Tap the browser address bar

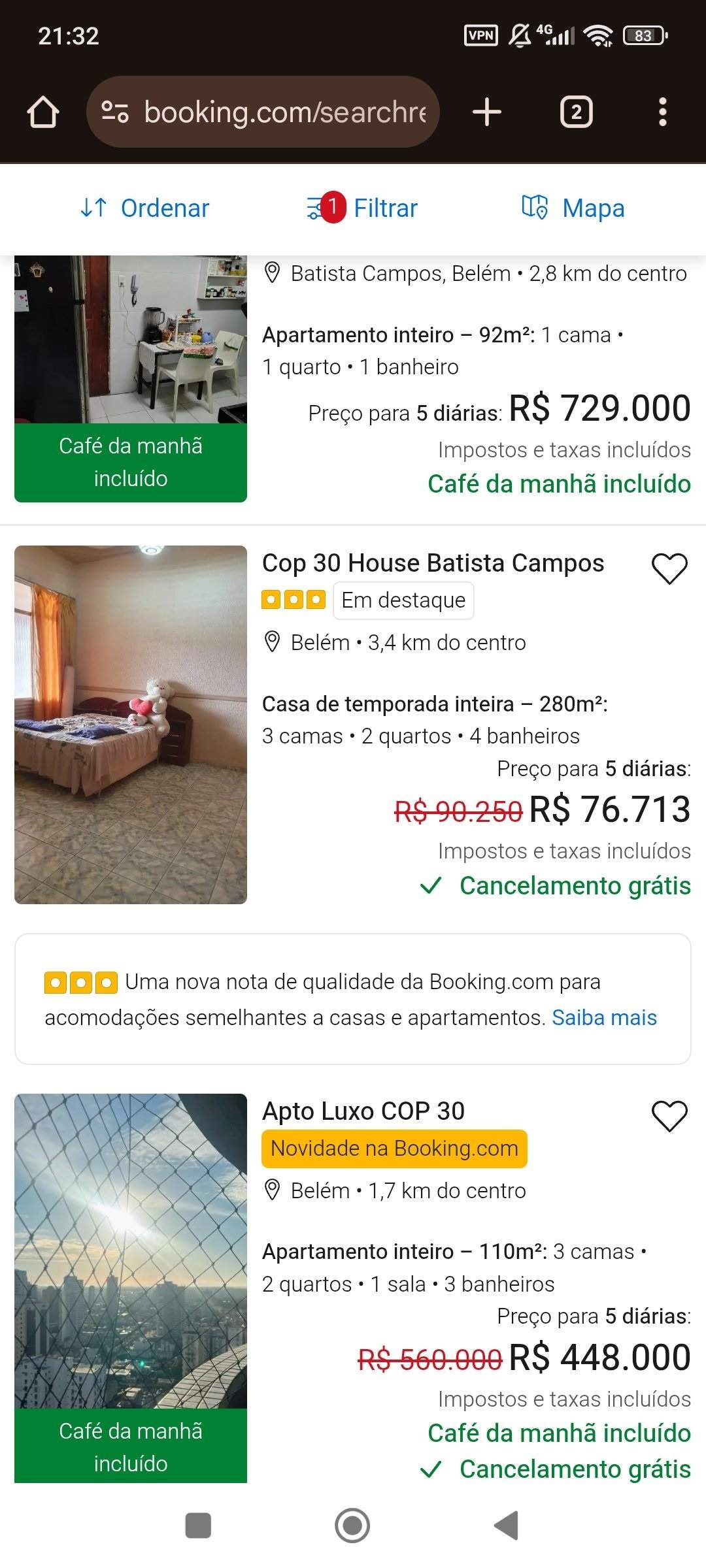[x=263, y=112]
